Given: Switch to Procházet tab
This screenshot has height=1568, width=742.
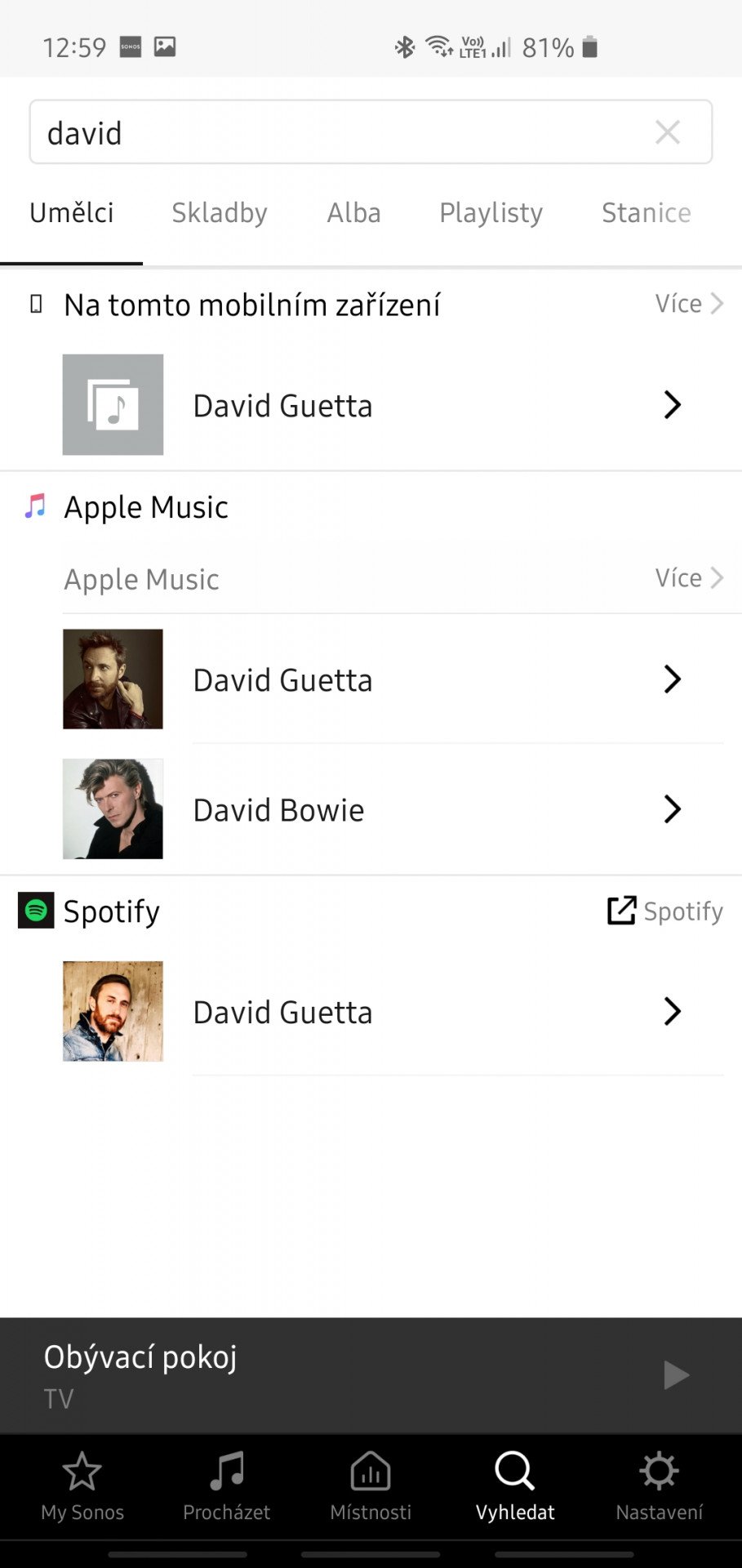Looking at the screenshot, I should coord(226,1487).
